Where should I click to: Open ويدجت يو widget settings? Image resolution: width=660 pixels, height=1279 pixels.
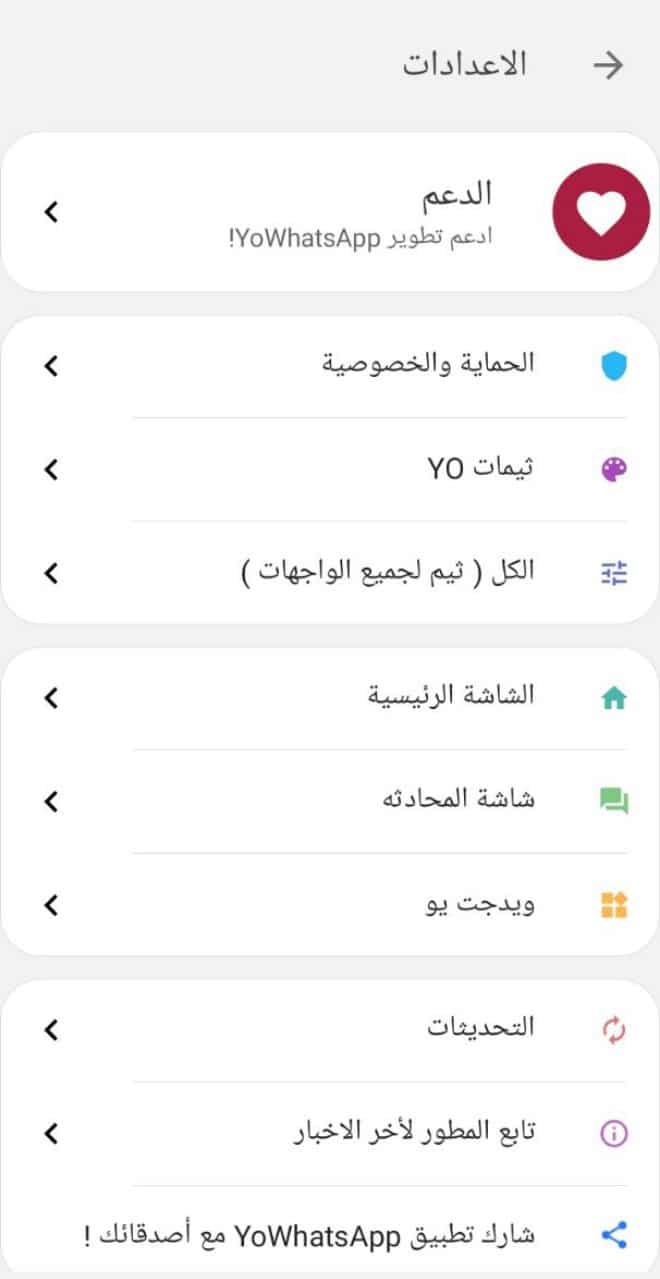(x=330, y=905)
